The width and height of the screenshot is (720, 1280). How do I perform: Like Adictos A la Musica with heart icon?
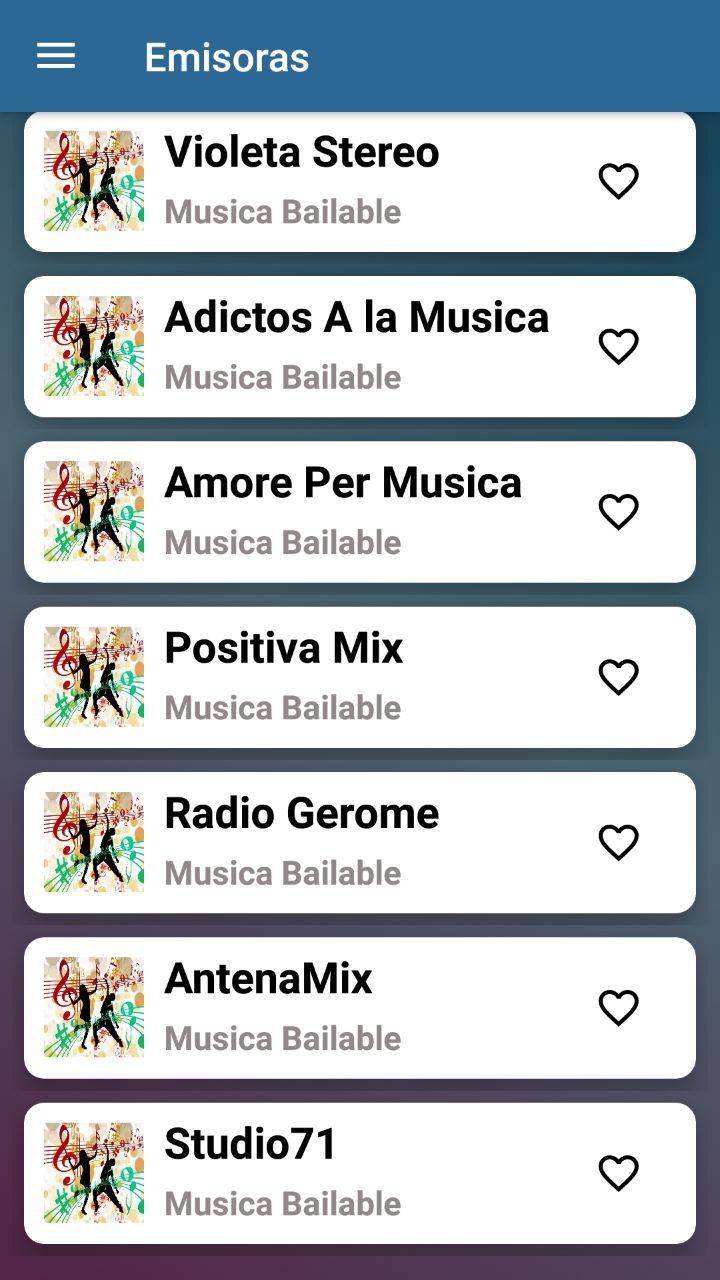(x=618, y=346)
